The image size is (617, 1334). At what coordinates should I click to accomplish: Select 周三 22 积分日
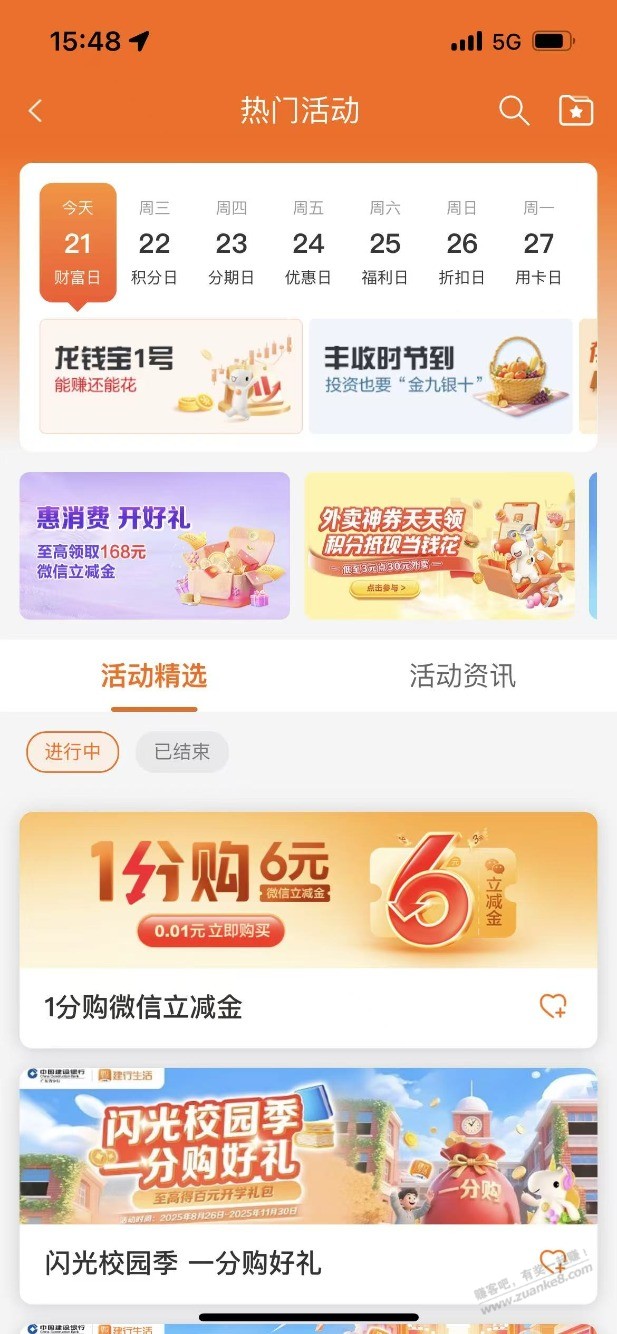[x=154, y=243]
